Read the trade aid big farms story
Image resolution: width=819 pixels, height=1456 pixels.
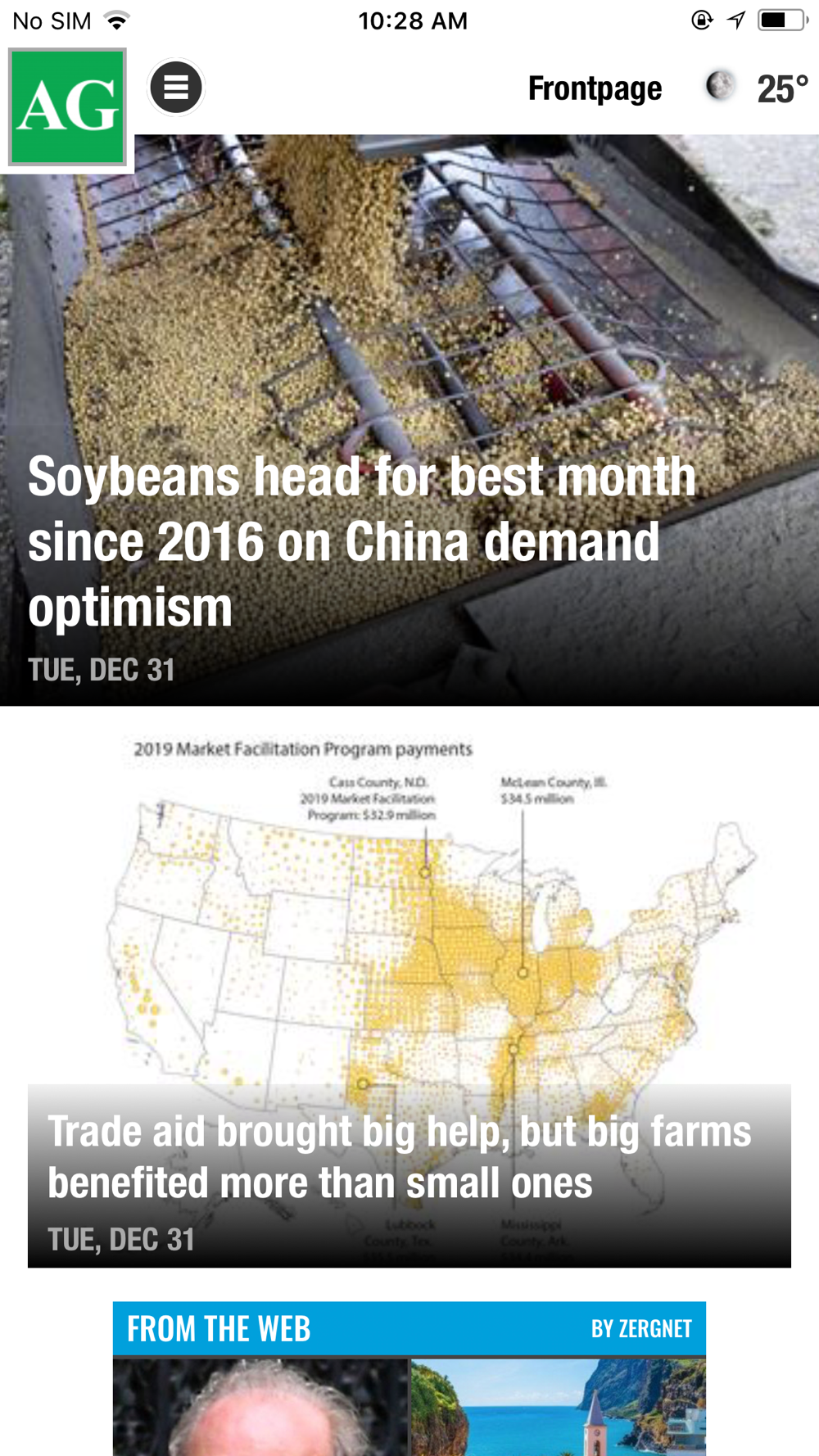point(400,1157)
